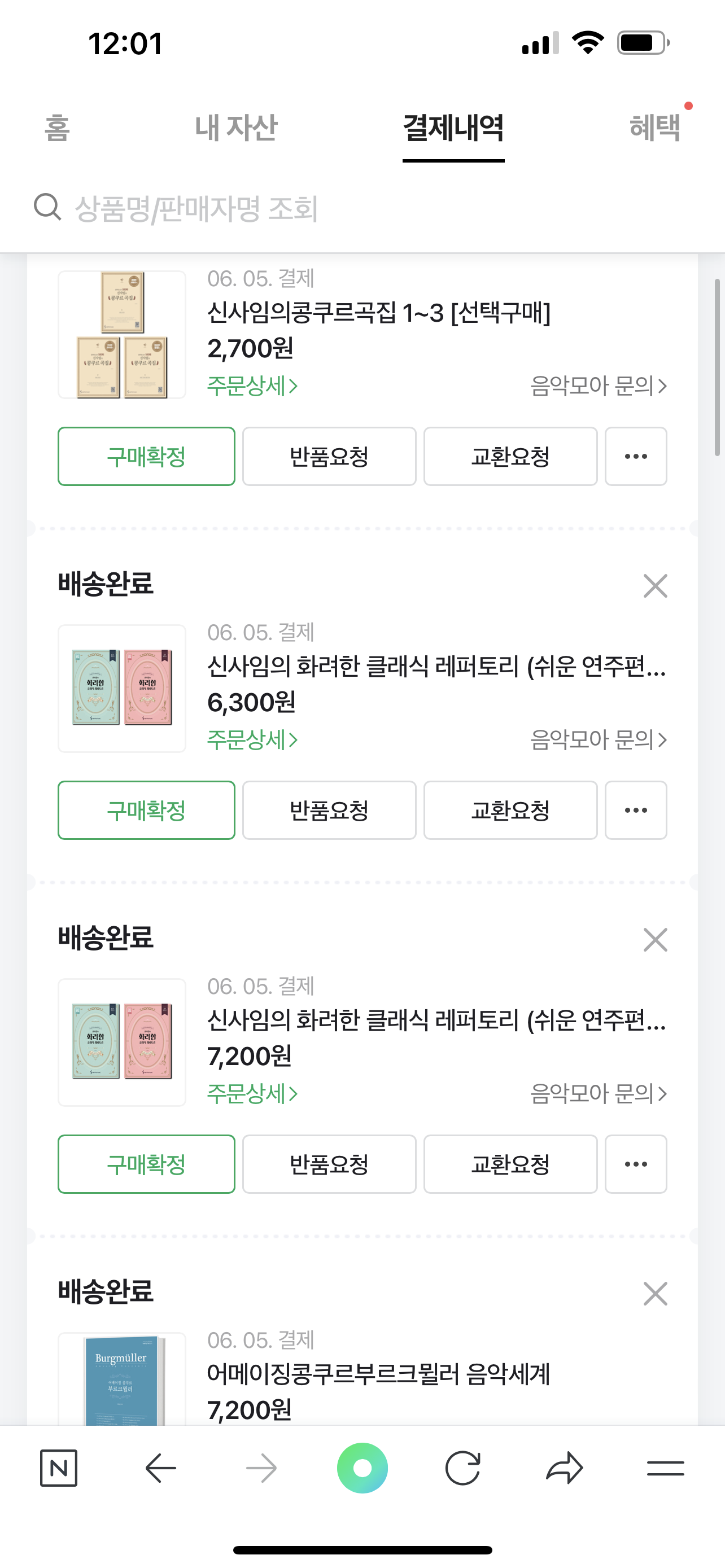This screenshot has height=1568, width=725.
Task: Tap the green circle button in toolbar
Action: point(362,1468)
